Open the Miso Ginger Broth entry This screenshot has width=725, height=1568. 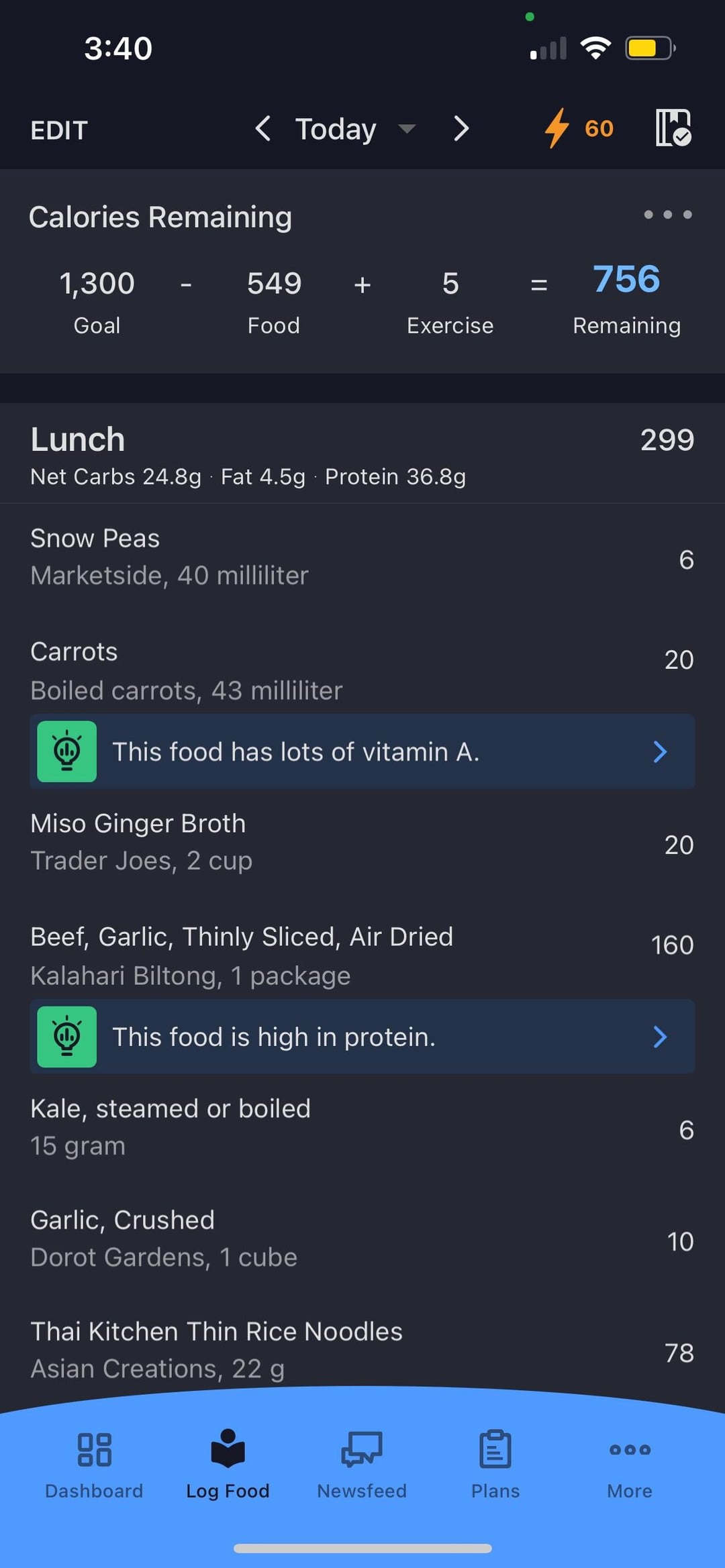coord(362,843)
